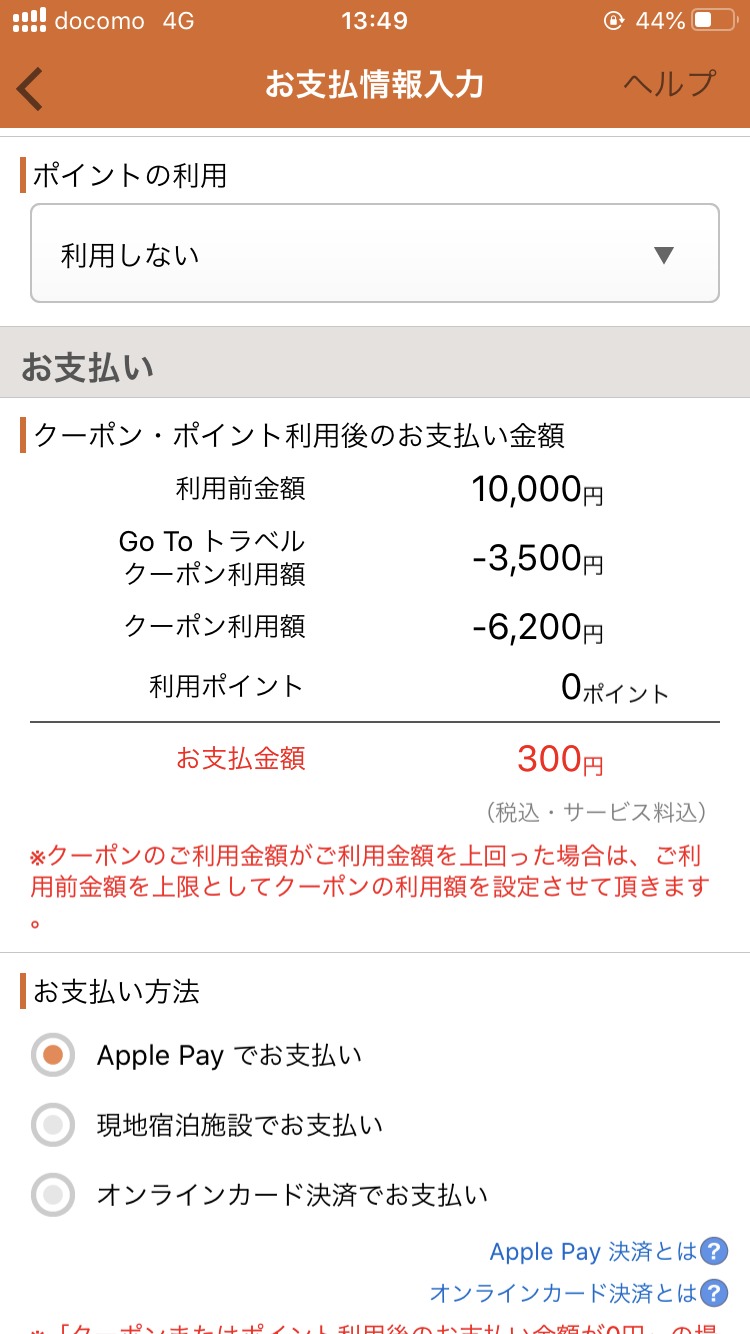Go back using the header arrow

(x=30, y=87)
